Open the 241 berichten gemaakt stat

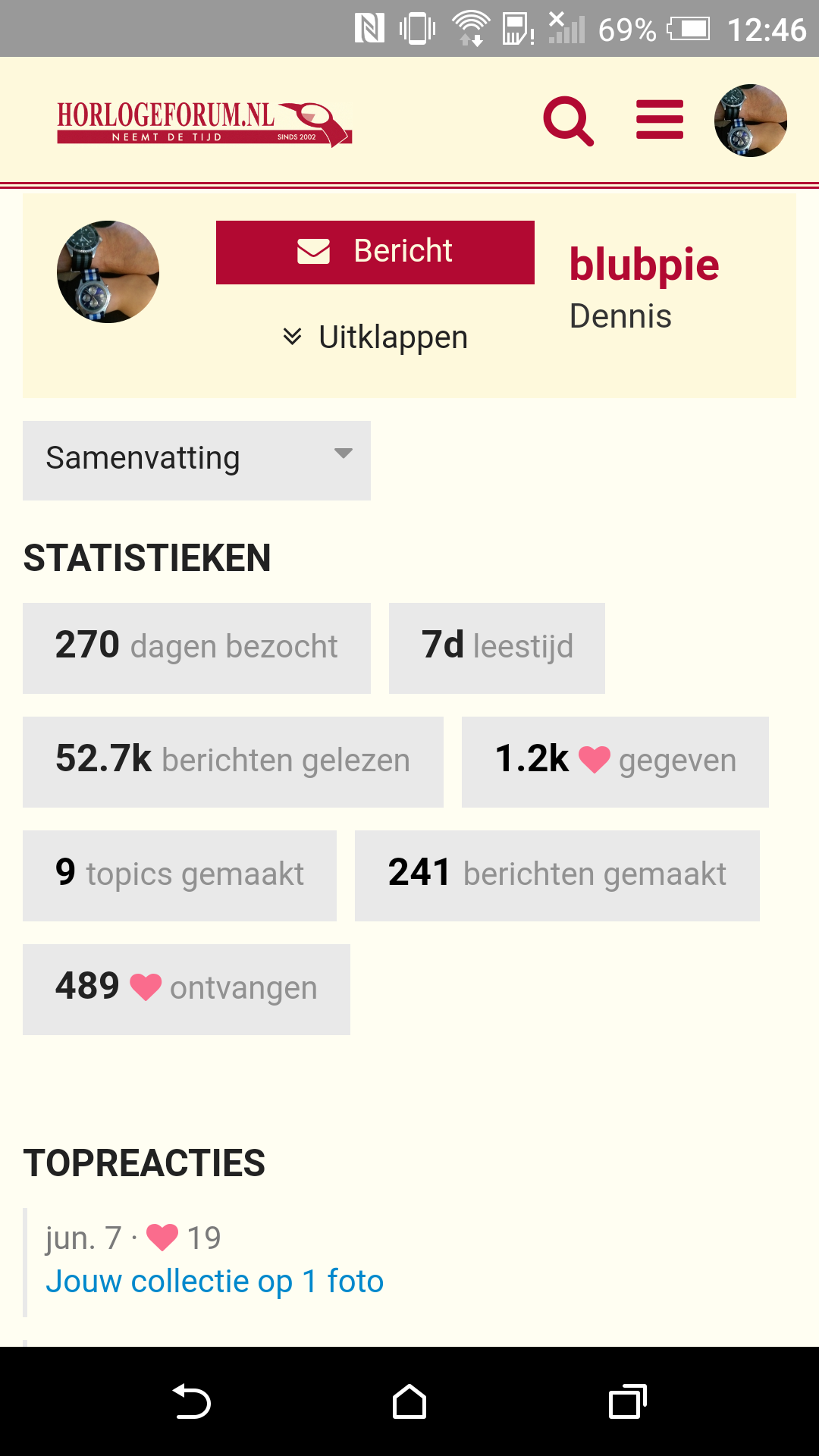[557, 875]
